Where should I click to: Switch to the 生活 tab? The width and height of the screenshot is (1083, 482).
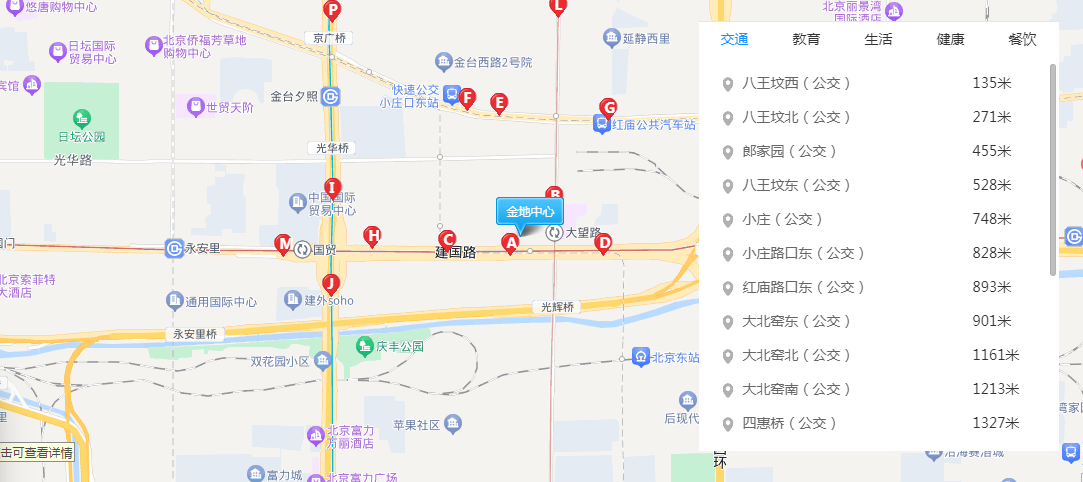coord(878,40)
